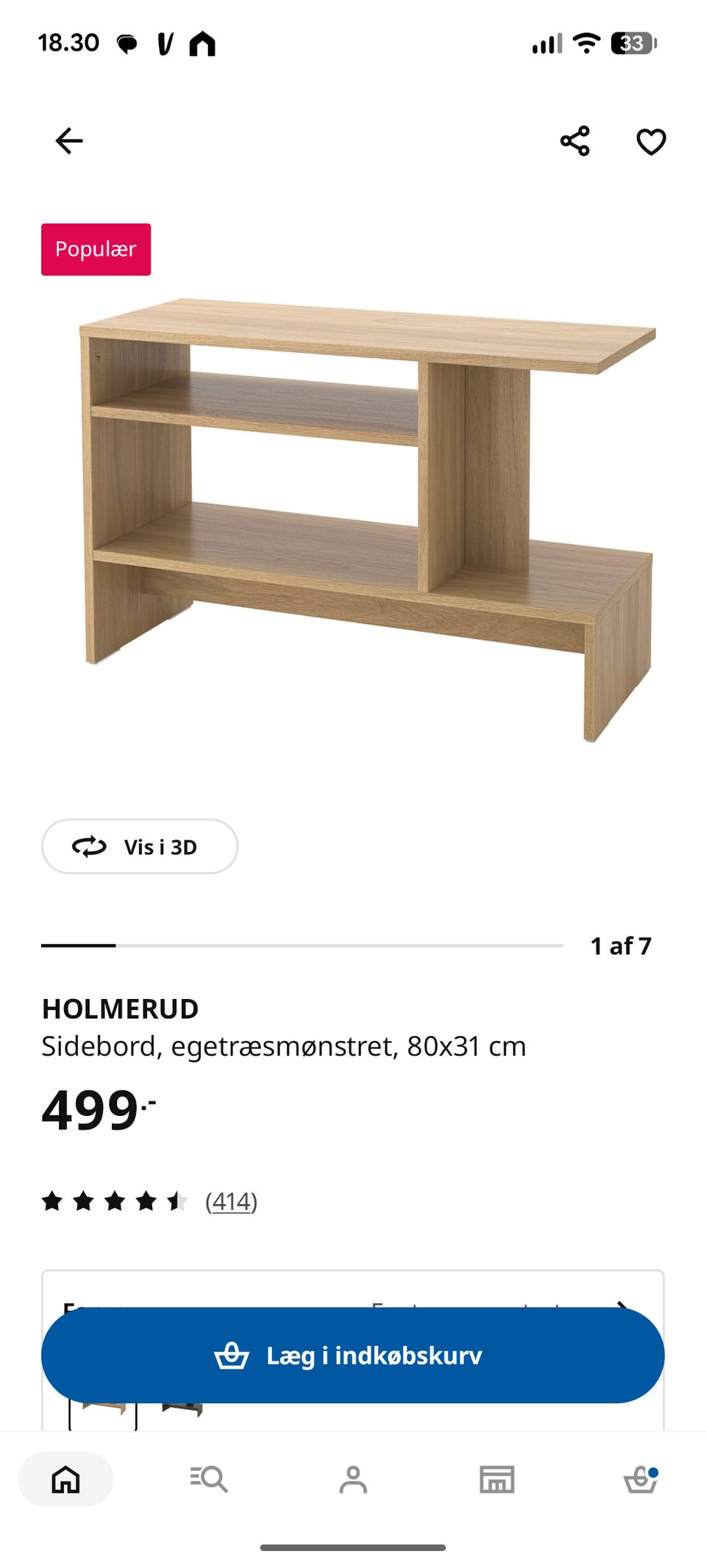Open the profile section icon
706x1568 pixels.
pos(353,1478)
